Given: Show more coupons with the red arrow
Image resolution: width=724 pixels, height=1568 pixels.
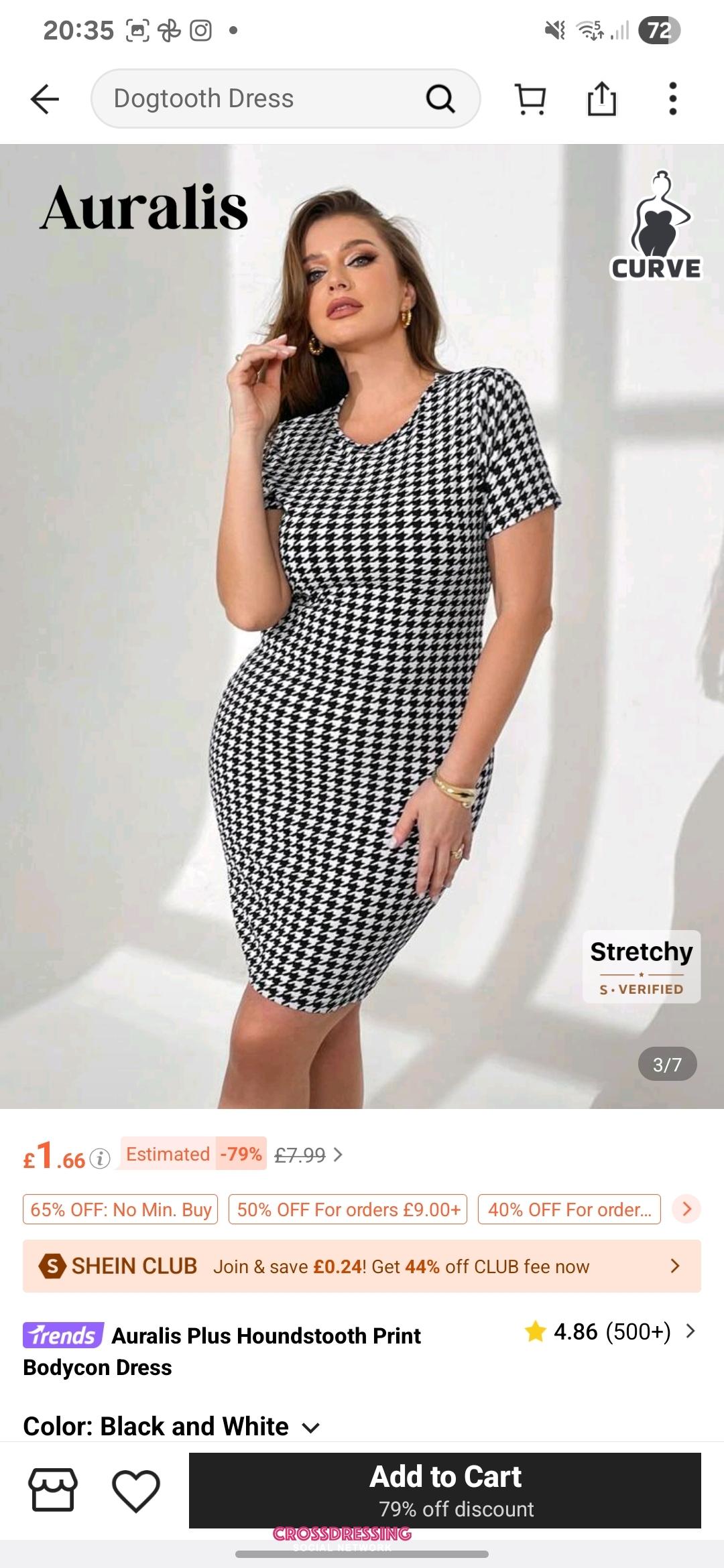Looking at the screenshot, I should click(686, 1209).
